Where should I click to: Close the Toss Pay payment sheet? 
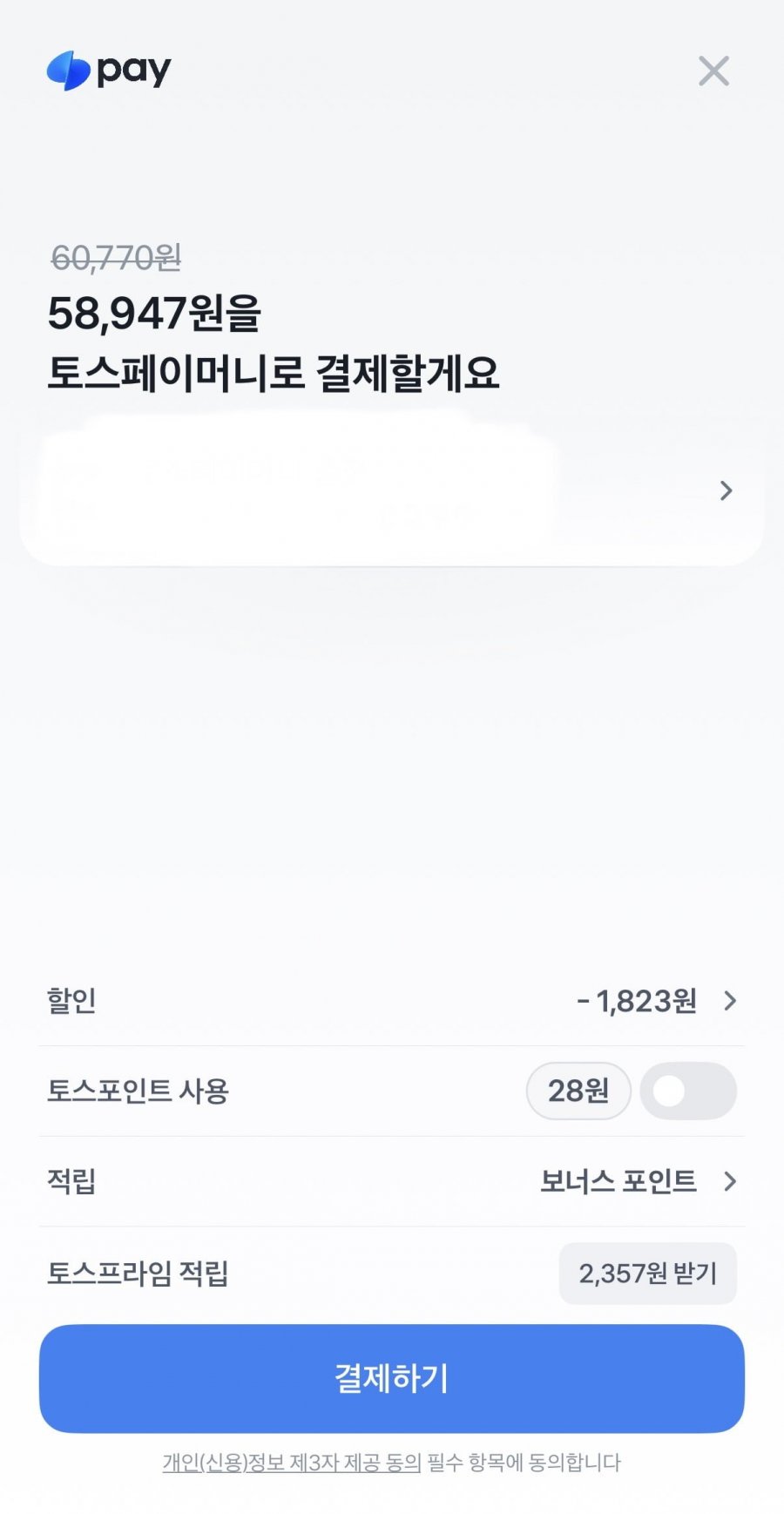[713, 71]
